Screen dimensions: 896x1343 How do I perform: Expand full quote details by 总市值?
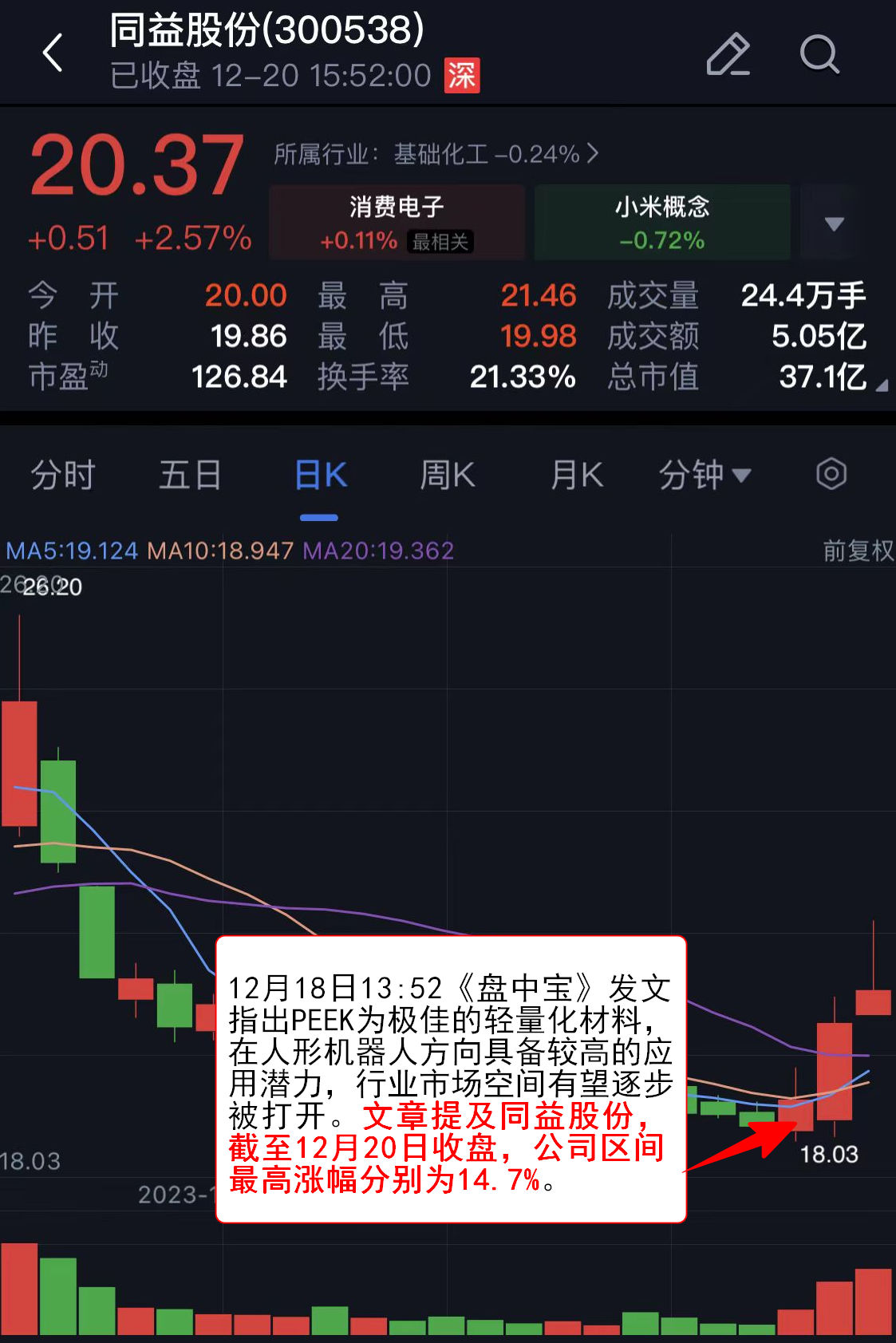tap(880, 385)
